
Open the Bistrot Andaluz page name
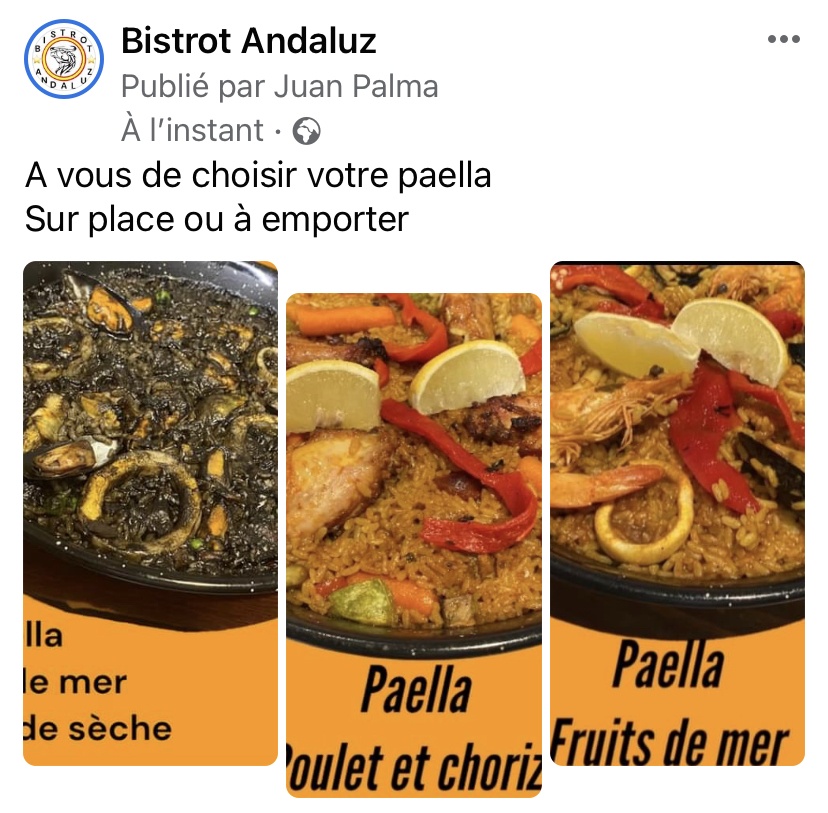[x=248, y=41]
